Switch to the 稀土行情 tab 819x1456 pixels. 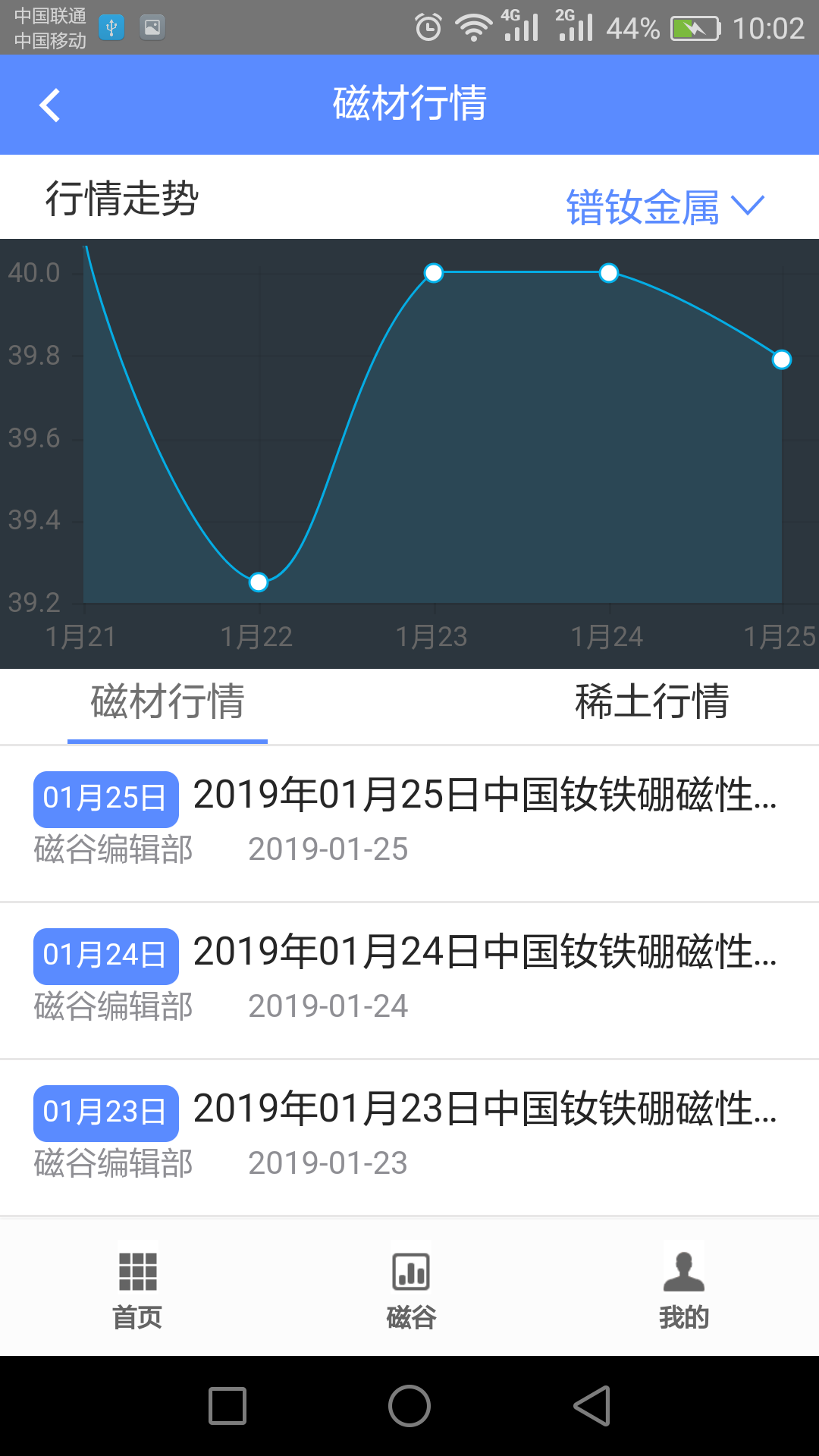(x=651, y=701)
